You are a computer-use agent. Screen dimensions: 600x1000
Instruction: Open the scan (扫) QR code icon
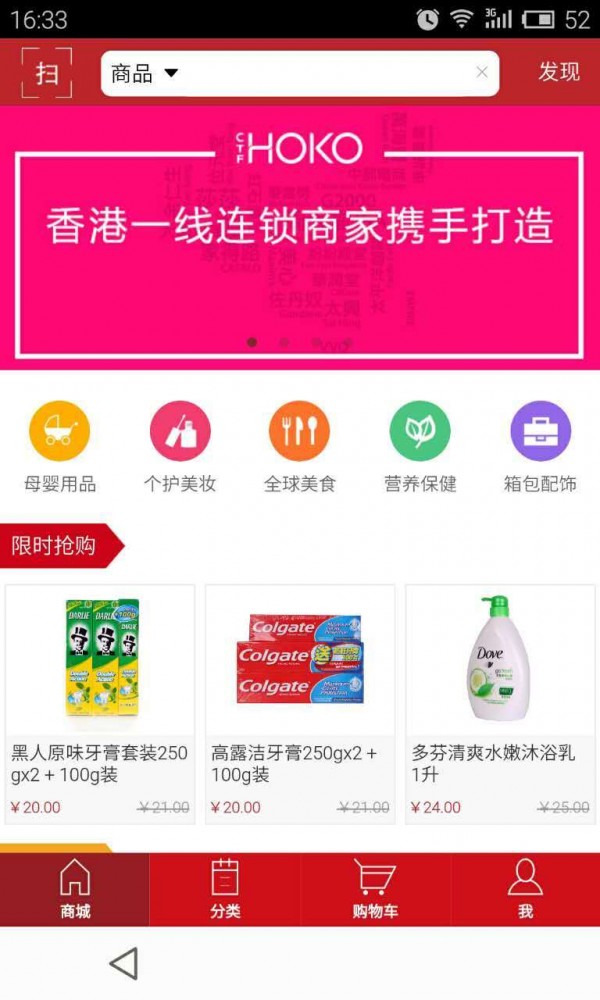coord(47,73)
